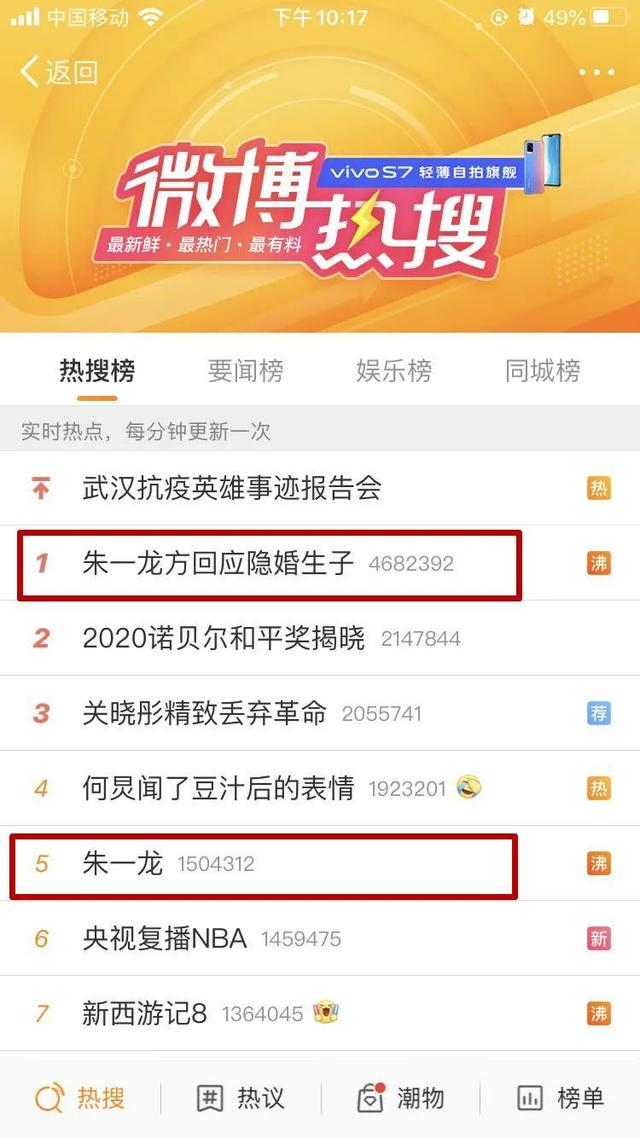The height and width of the screenshot is (1138, 640).
Task: Open topic 2020诺贝尔和平奖揭晓
Action: tap(224, 638)
